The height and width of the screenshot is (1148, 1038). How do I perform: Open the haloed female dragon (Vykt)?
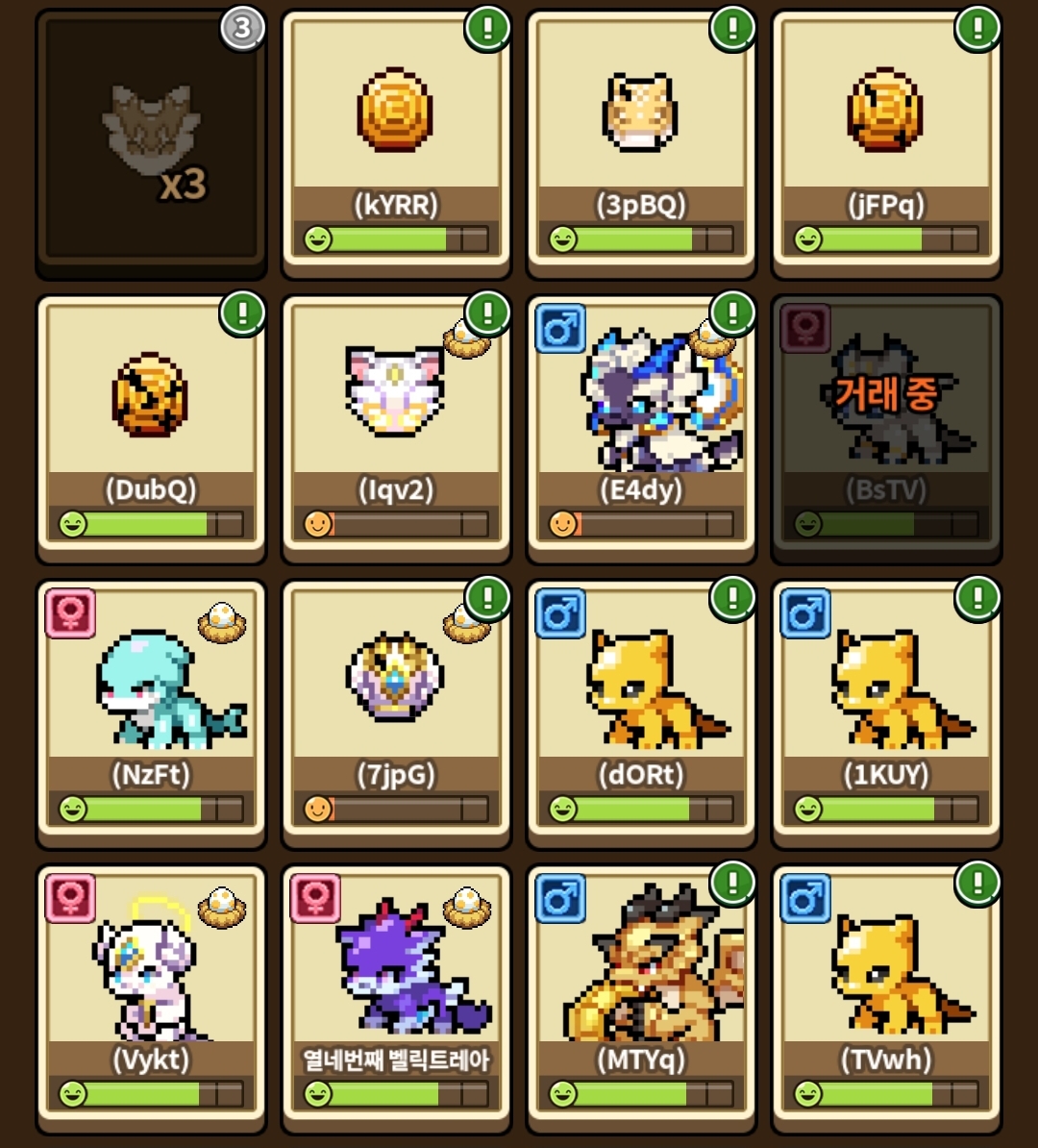(151, 998)
